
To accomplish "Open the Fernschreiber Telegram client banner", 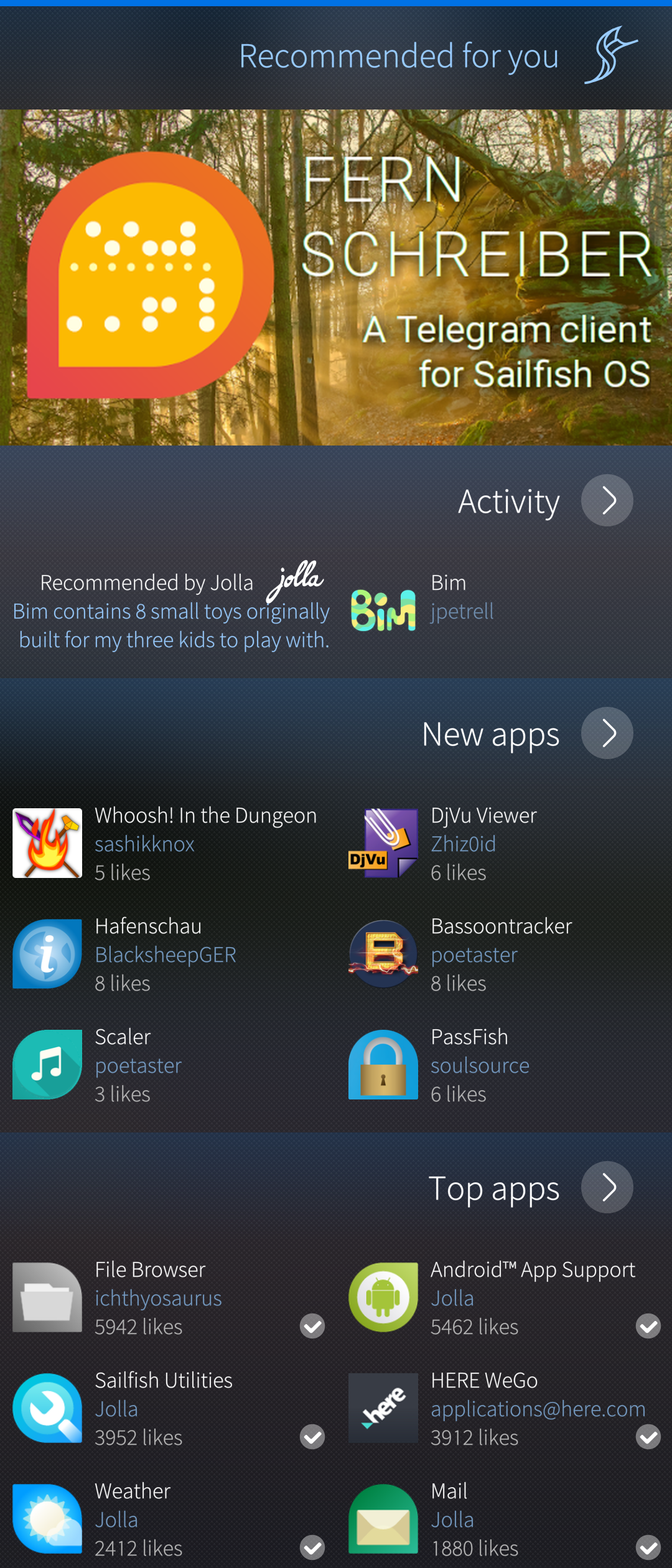I will coord(336,278).
